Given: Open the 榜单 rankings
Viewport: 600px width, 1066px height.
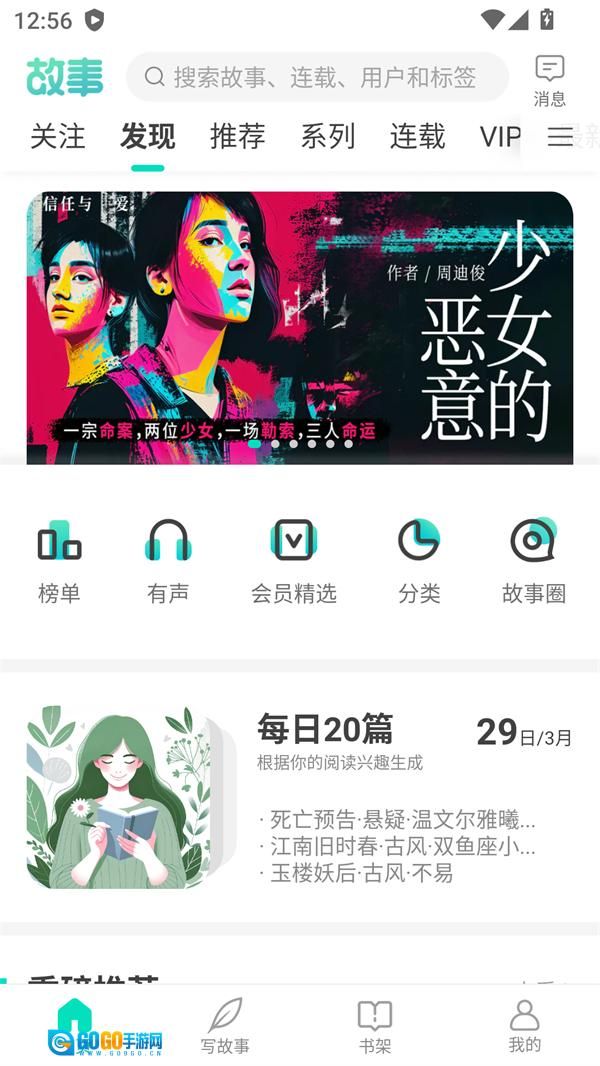Looking at the screenshot, I should (59, 561).
